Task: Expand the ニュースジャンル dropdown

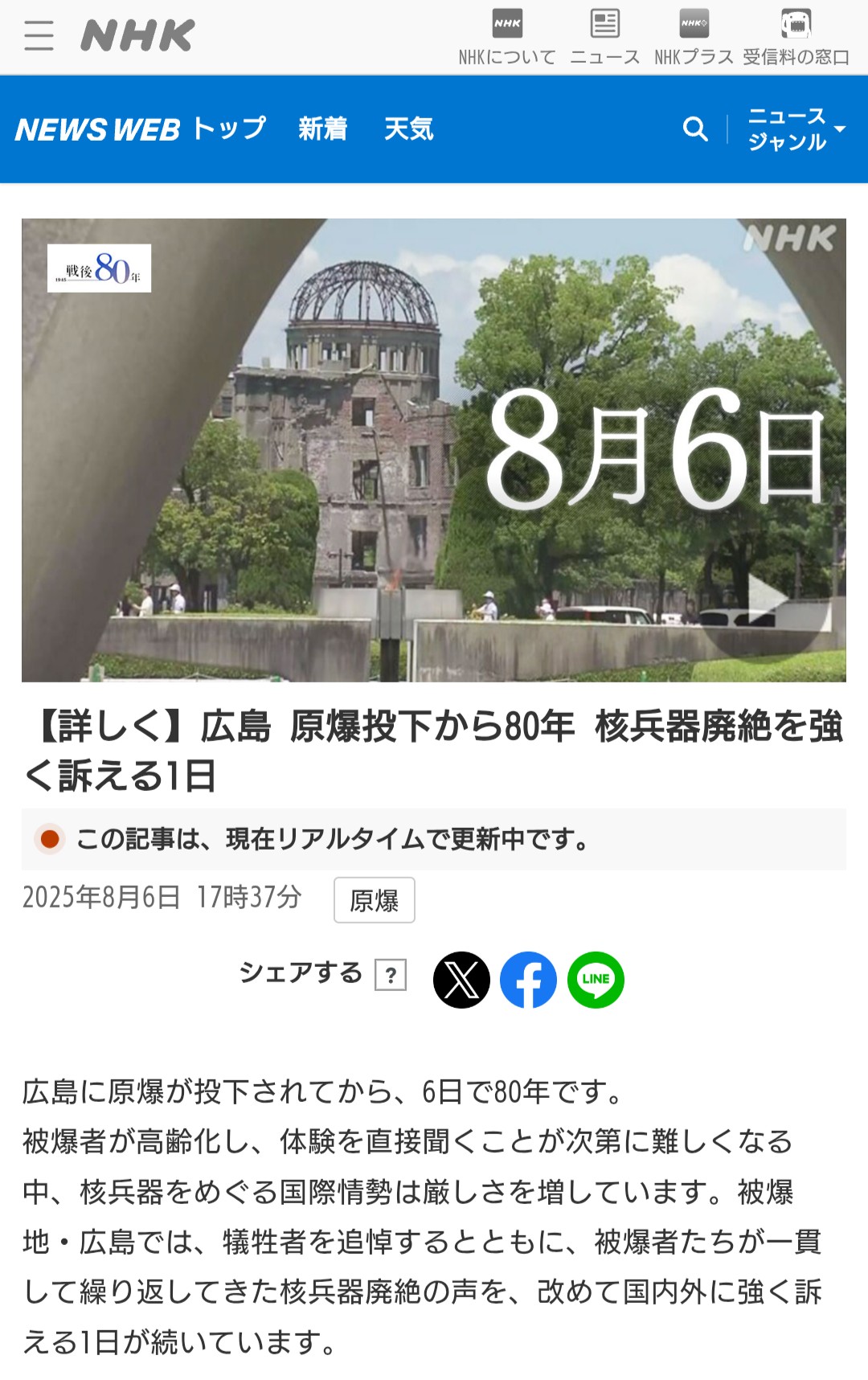Action: 796,129
